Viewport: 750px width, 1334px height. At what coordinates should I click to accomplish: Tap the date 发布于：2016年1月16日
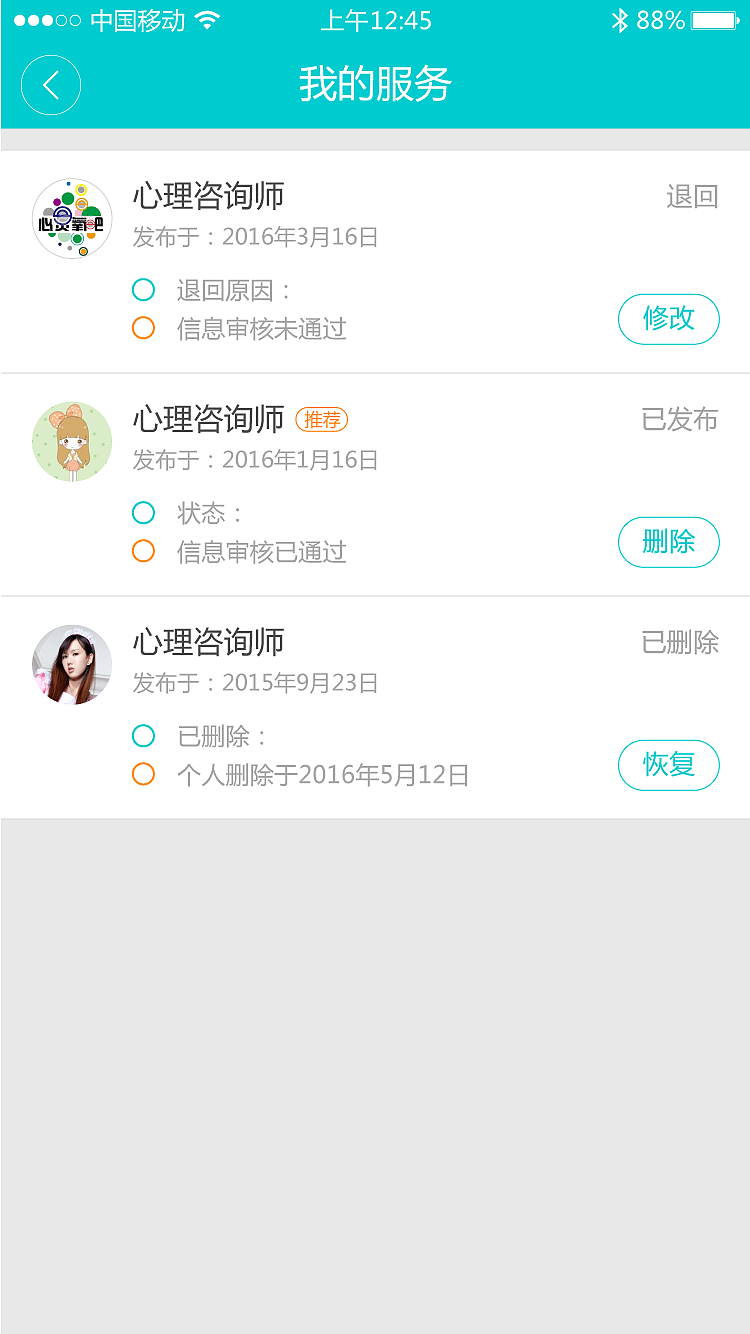(255, 461)
